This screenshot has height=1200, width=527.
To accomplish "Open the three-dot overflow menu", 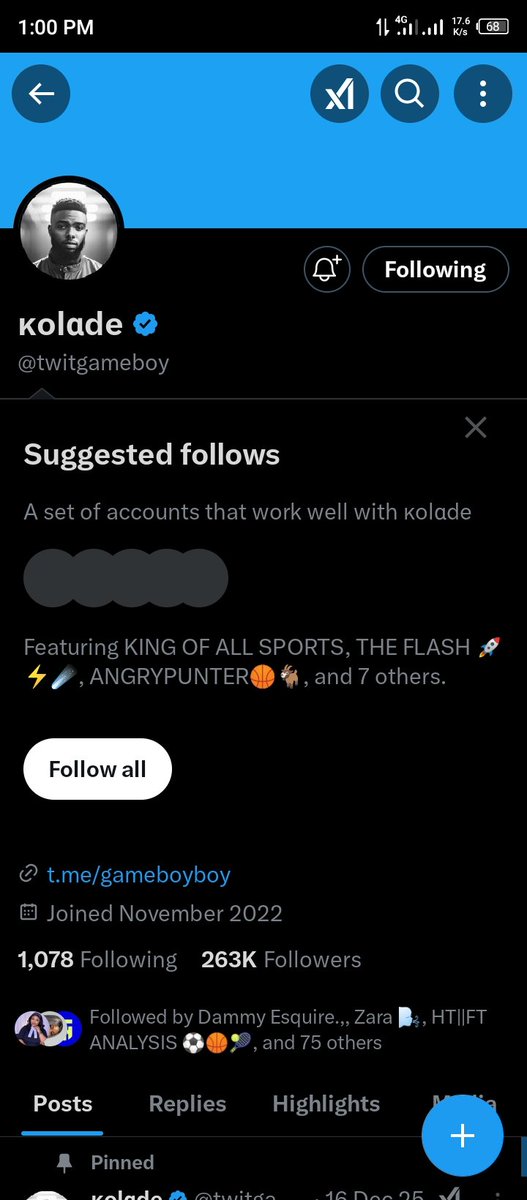I will (x=483, y=94).
